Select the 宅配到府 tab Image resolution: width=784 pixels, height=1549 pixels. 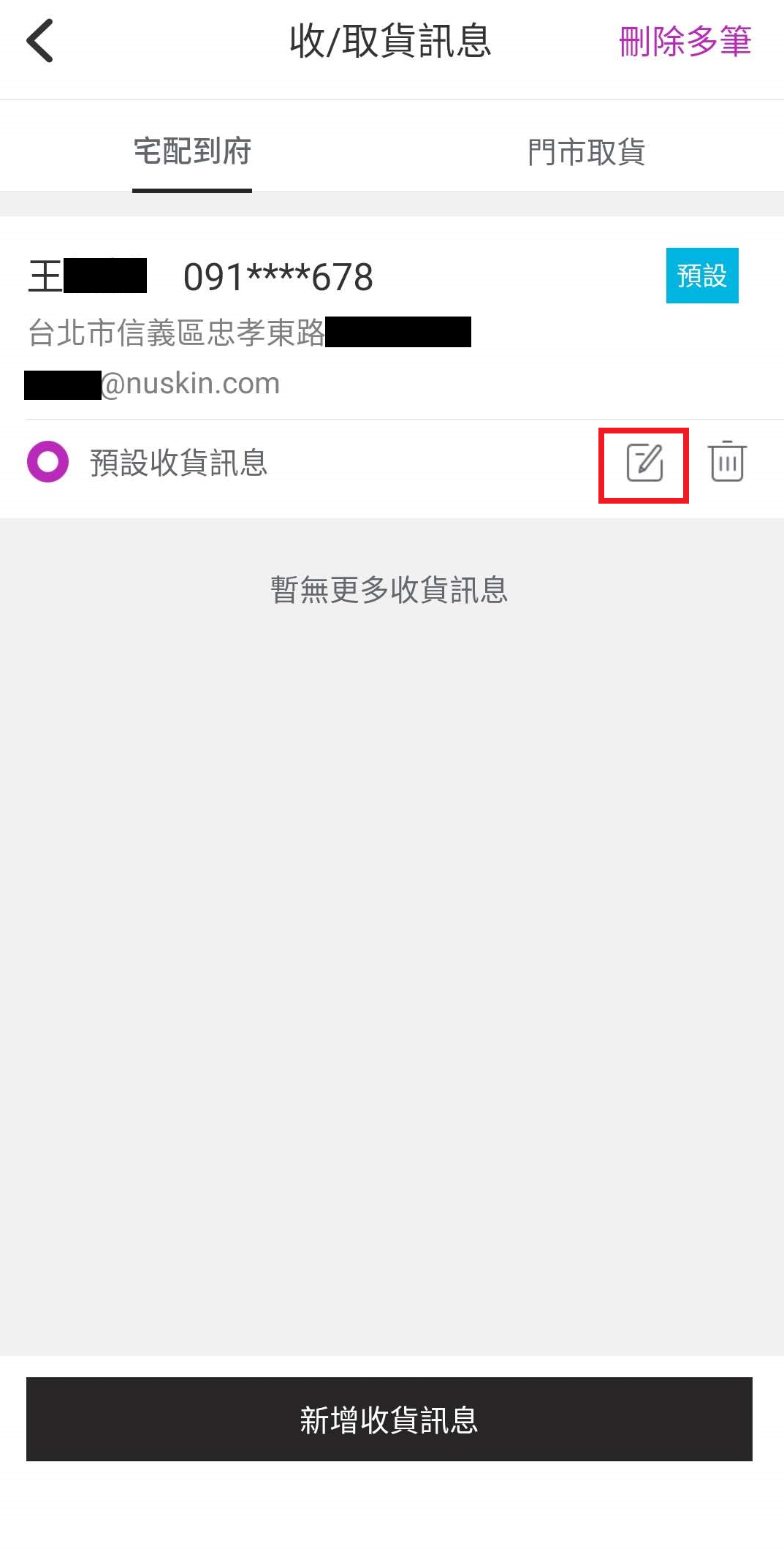click(192, 152)
